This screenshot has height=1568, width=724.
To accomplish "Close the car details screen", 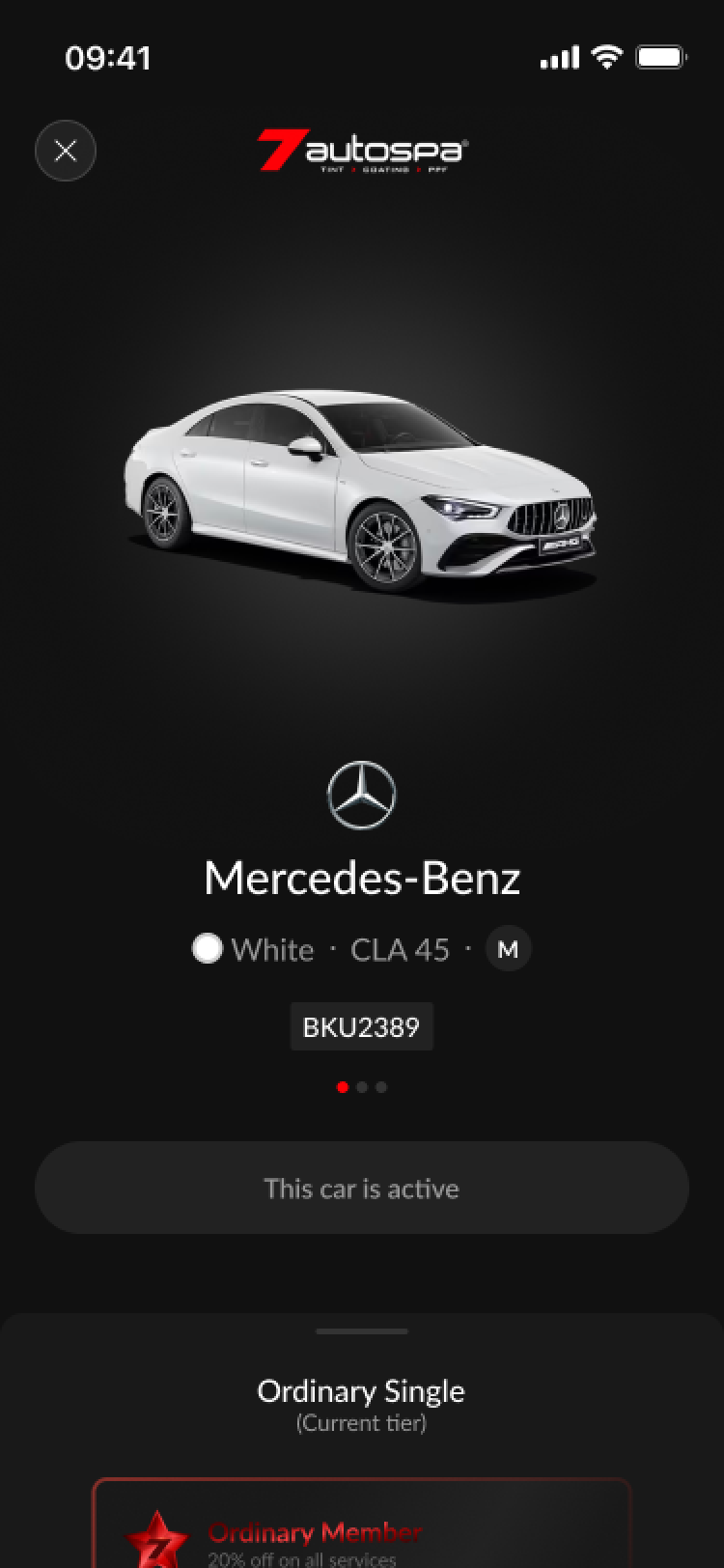I will click(66, 151).
